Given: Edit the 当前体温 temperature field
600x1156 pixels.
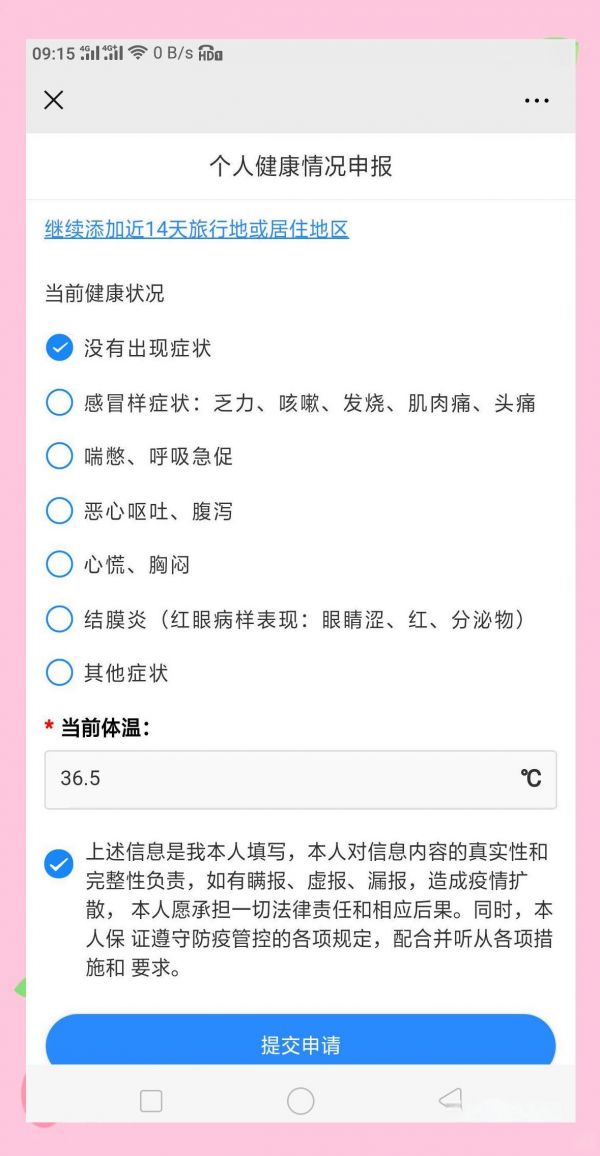Looking at the screenshot, I should click(x=301, y=779).
